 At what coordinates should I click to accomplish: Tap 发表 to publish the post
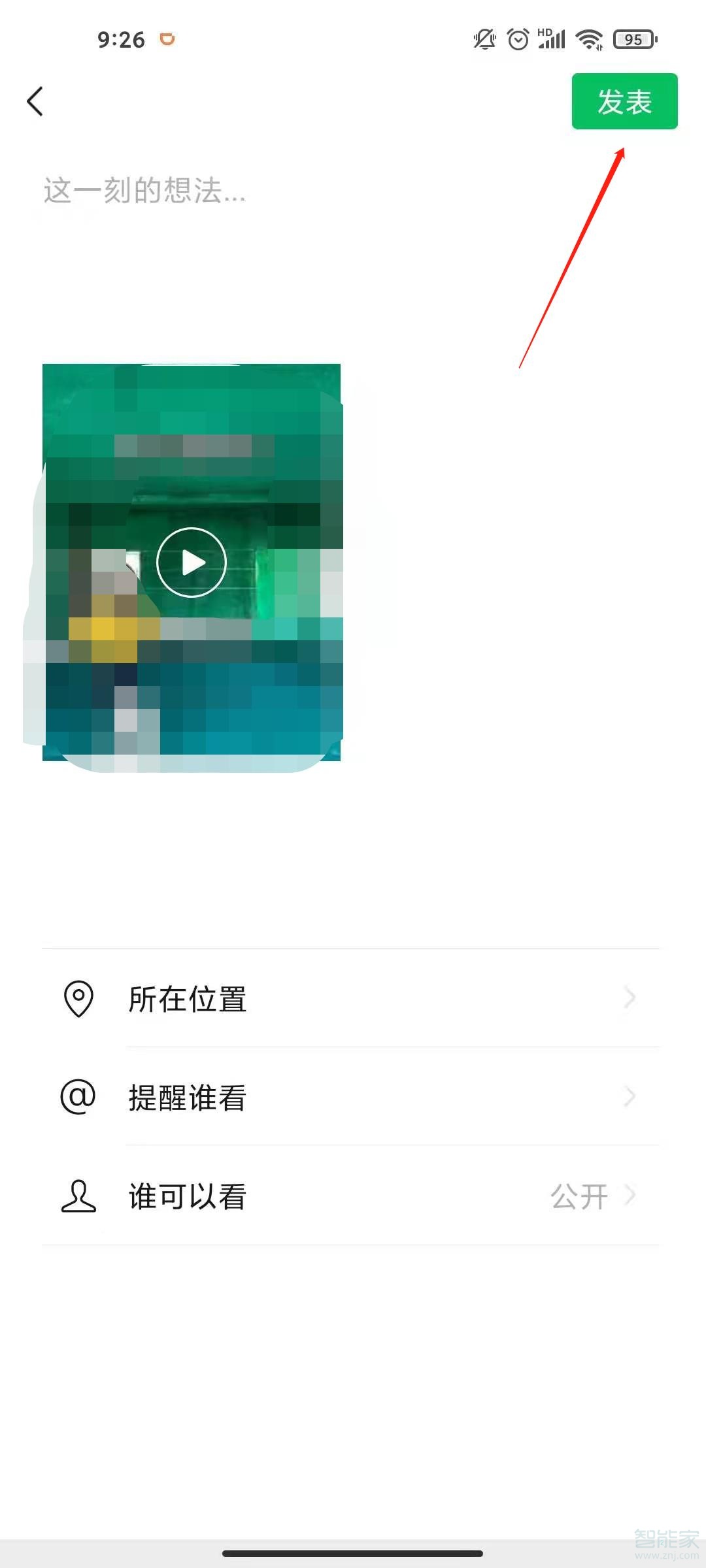click(x=624, y=101)
